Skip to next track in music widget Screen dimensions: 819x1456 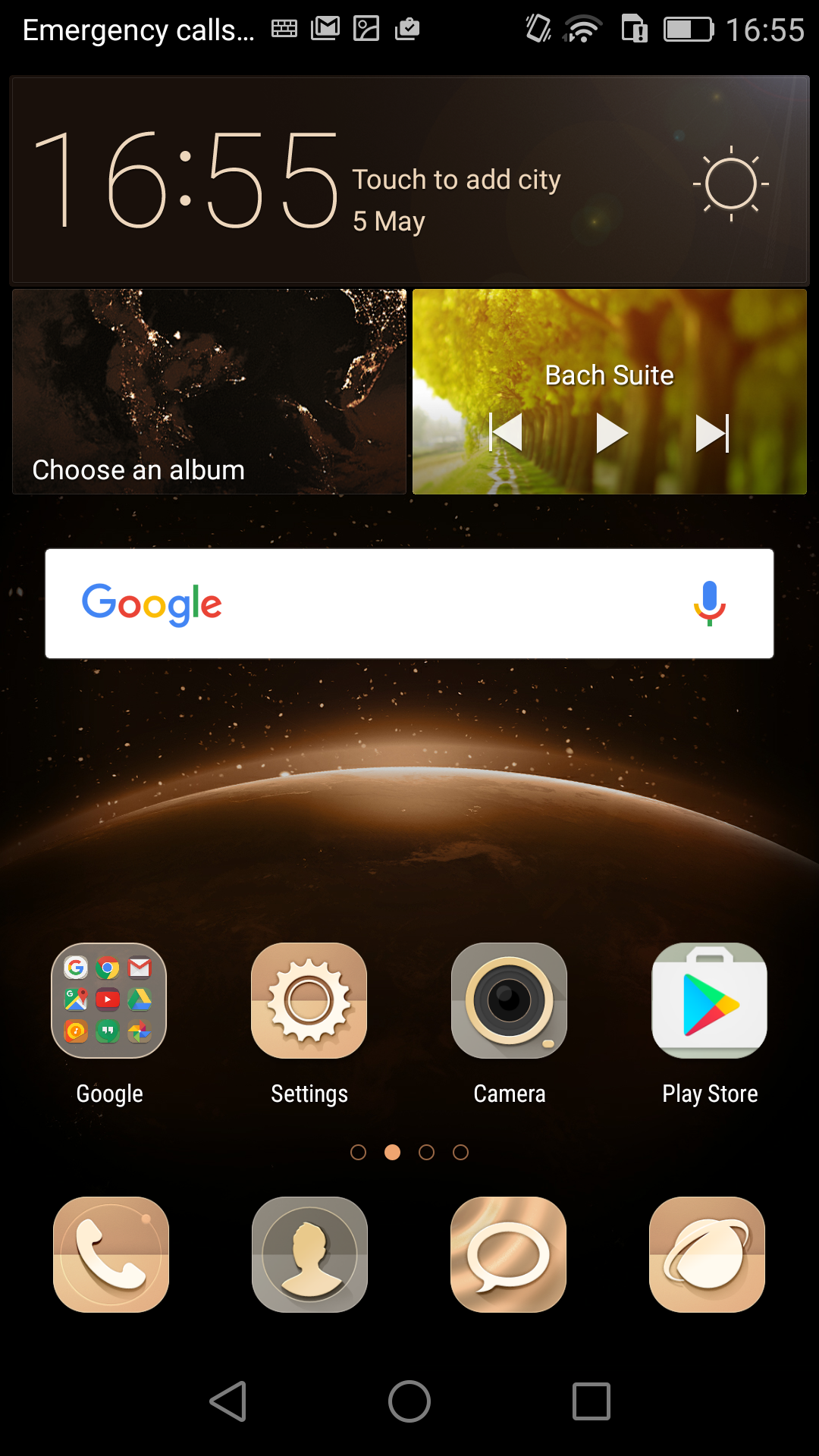tap(712, 433)
